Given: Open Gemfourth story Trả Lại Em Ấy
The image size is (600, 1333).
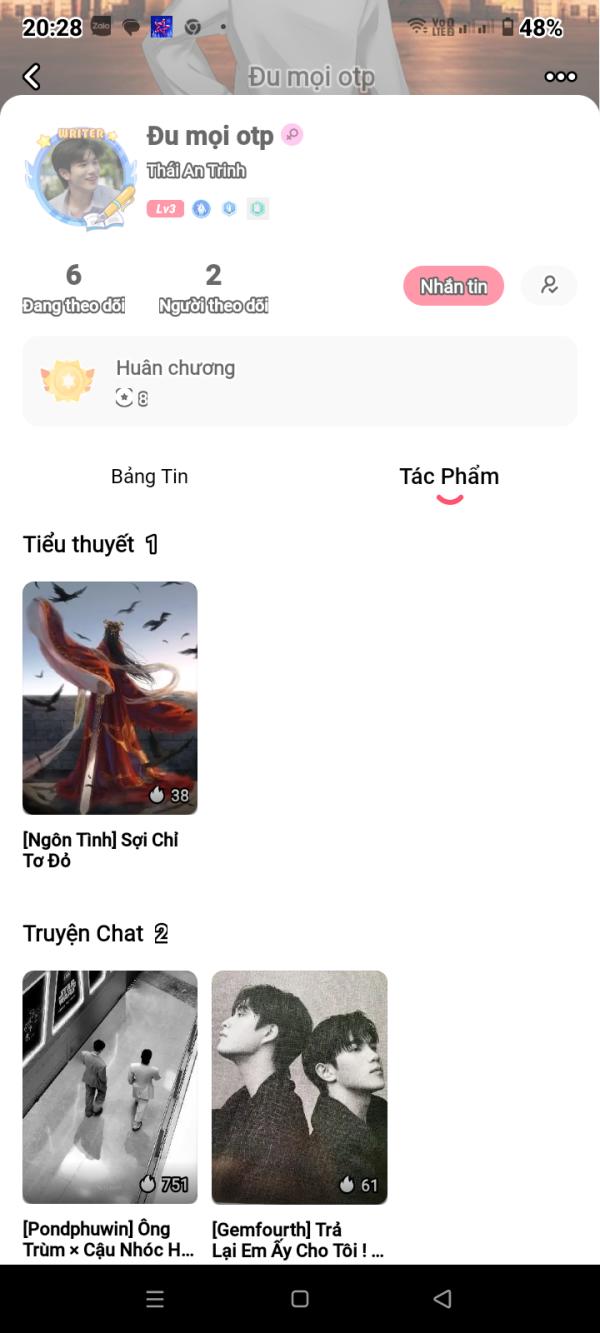Looking at the screenshot, I should click(299, 1115).
